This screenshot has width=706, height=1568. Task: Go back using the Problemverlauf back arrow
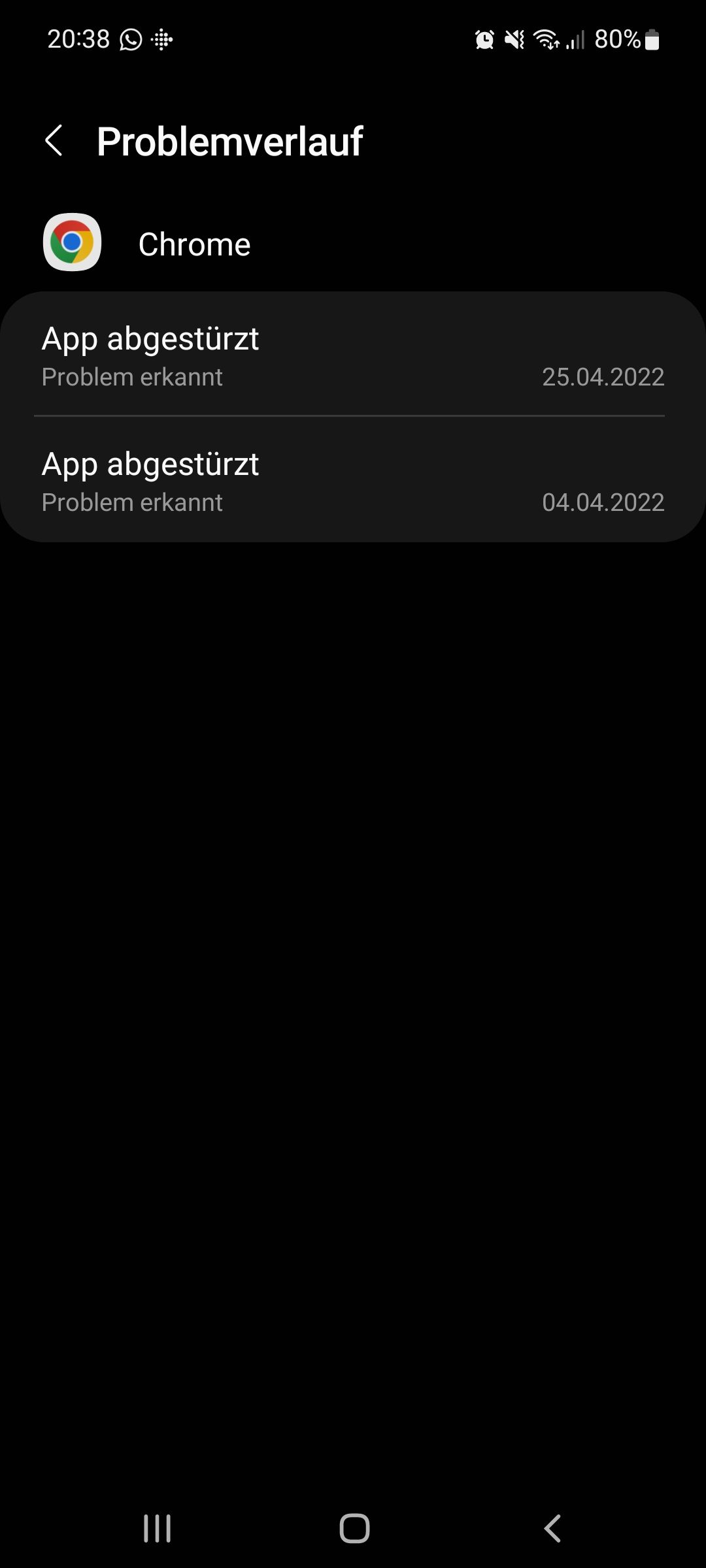(55, 140)
